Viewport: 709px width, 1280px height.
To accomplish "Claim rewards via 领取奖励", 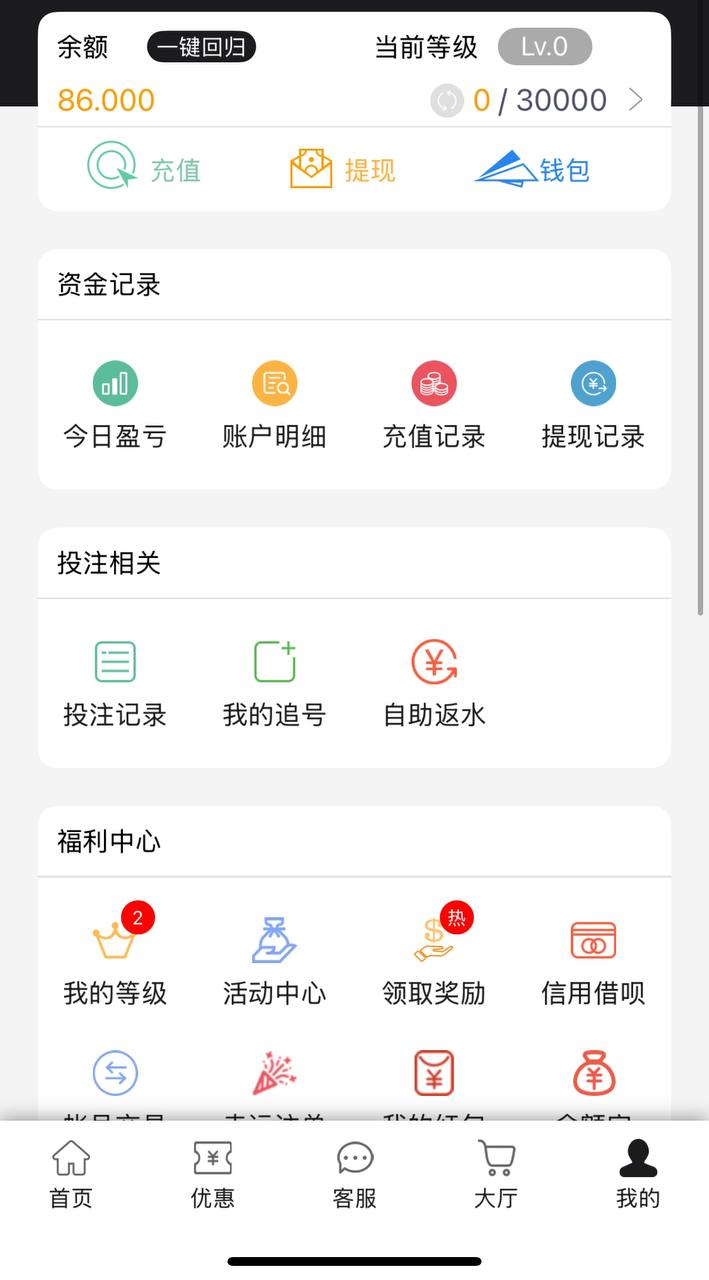I will point(434,962).
